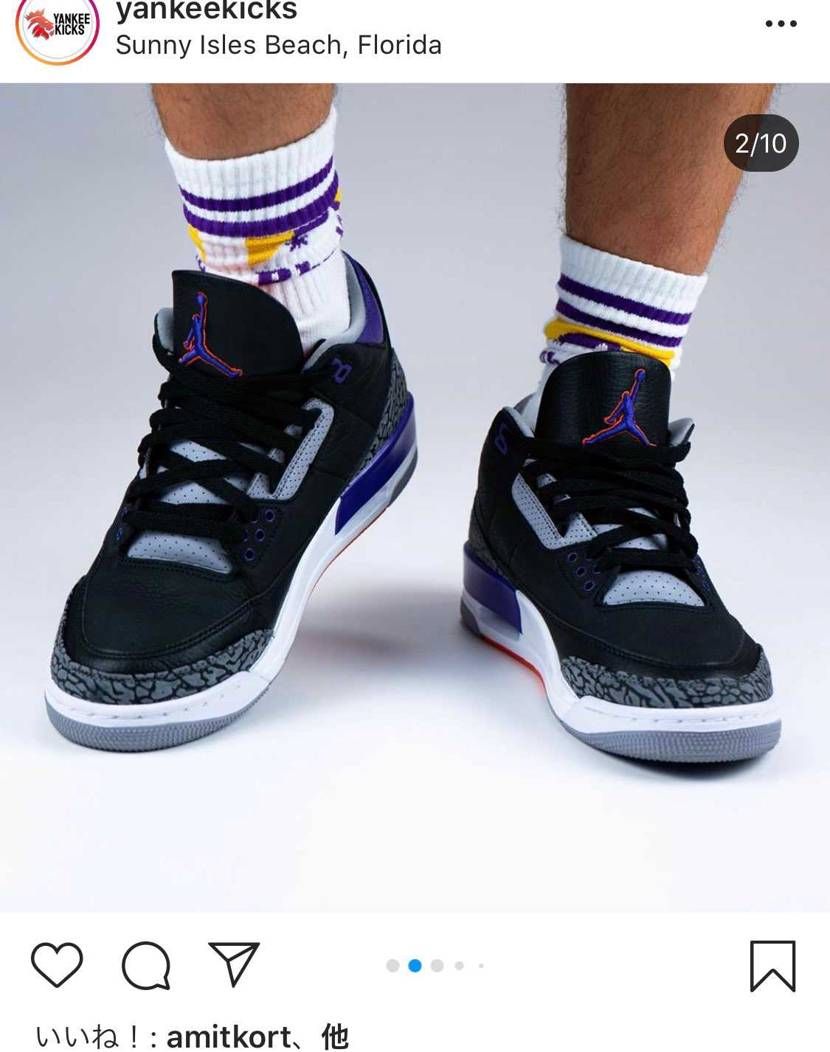830x1052 pixels.
Task: Open the yankeekicks username link
Action: tap(206, 12)
